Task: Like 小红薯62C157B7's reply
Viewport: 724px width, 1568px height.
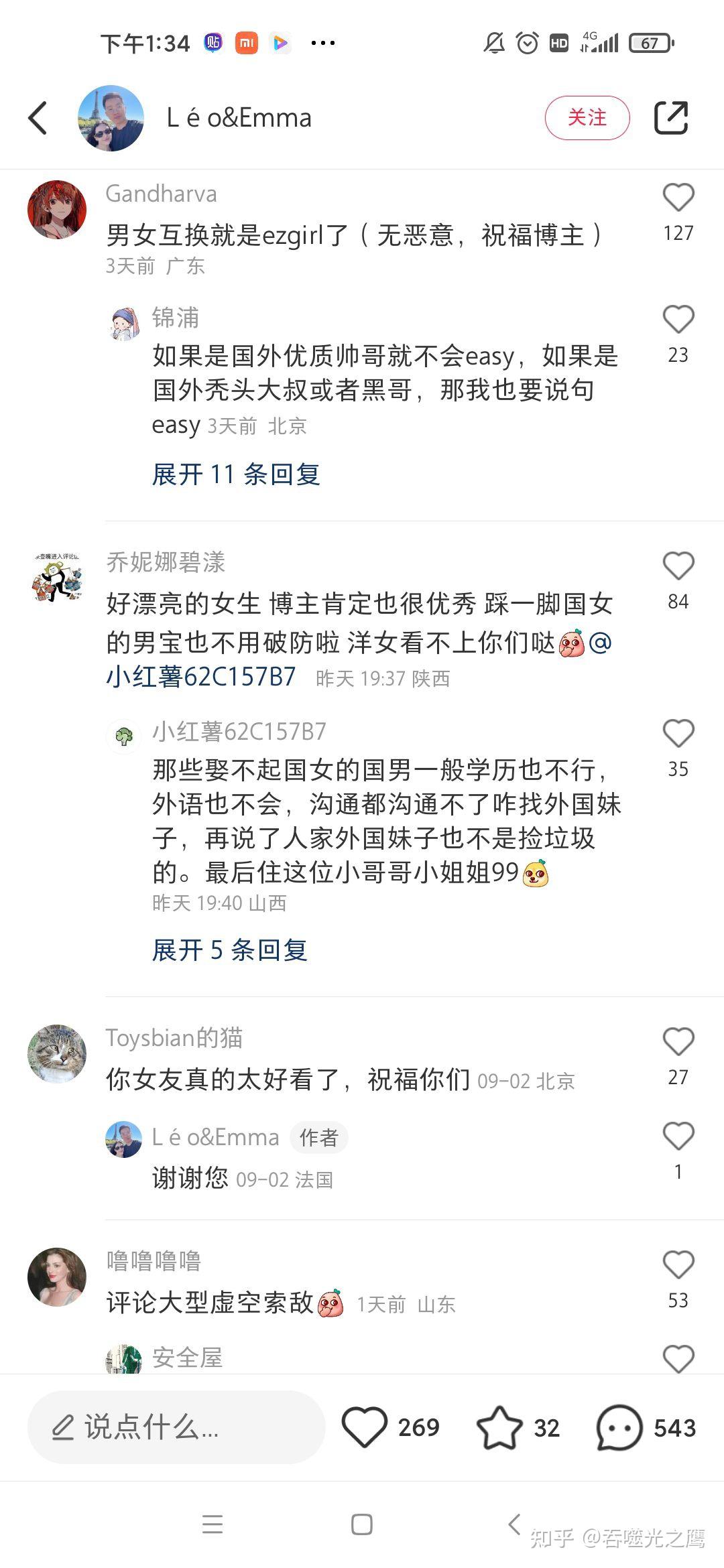Action: tap(678, 734)
